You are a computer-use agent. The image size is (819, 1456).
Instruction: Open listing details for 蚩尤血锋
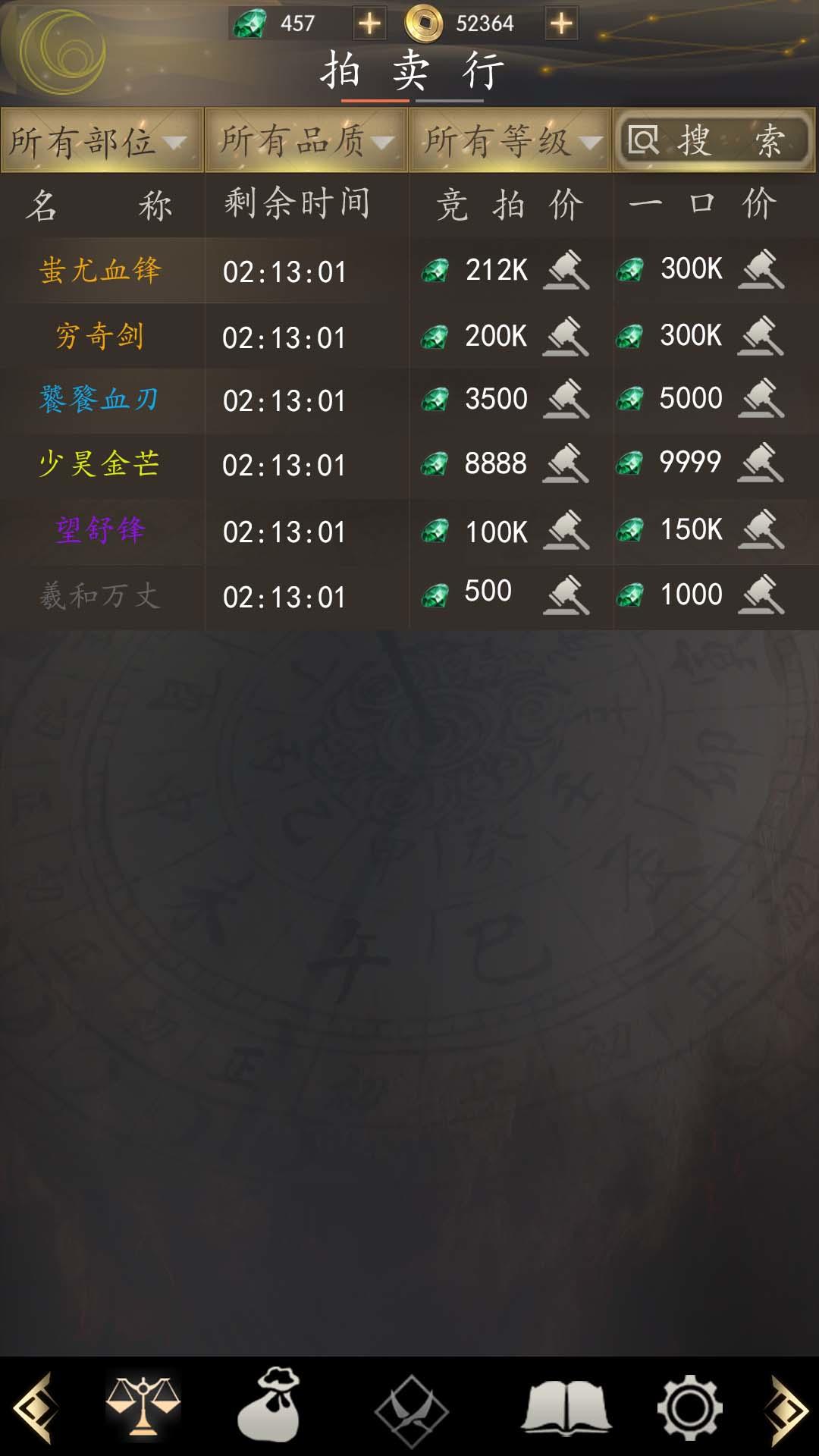click(x=101, y=273)
